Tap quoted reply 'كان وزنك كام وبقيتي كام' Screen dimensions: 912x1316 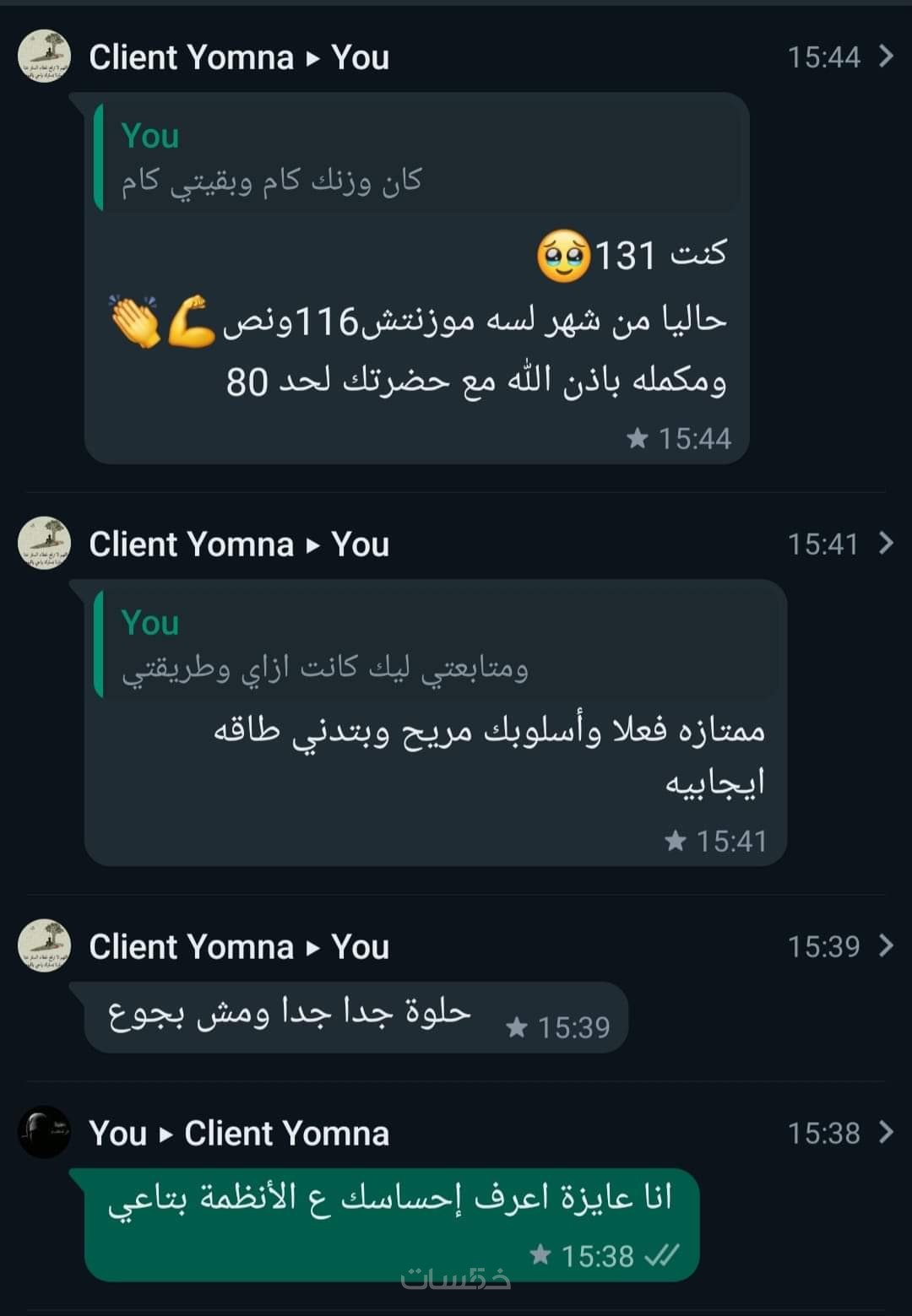(x=418, y=157)
